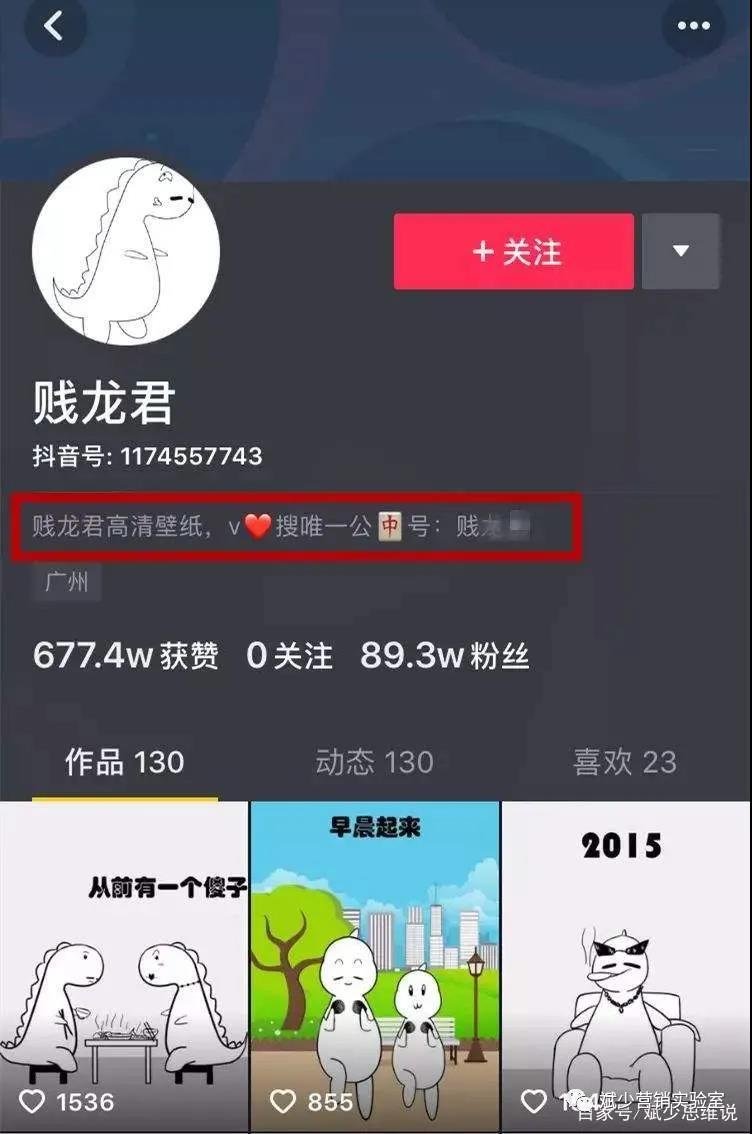Play the 早晨起来 video
The height and width of the screenshot is (1134, 752).
click(375, 965)
